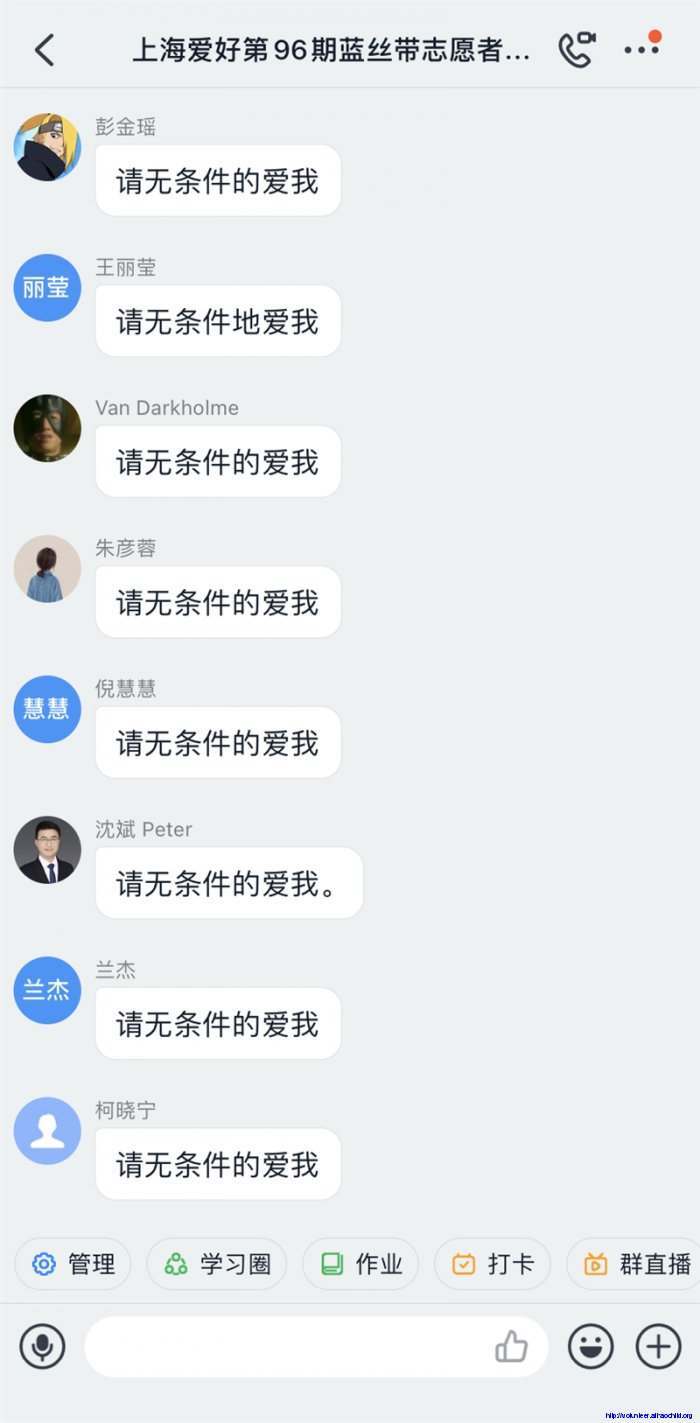This screenshot has width=700, height=1423.
Task: View 兰杰's profile avatar
Action: (x=47, y=990)
